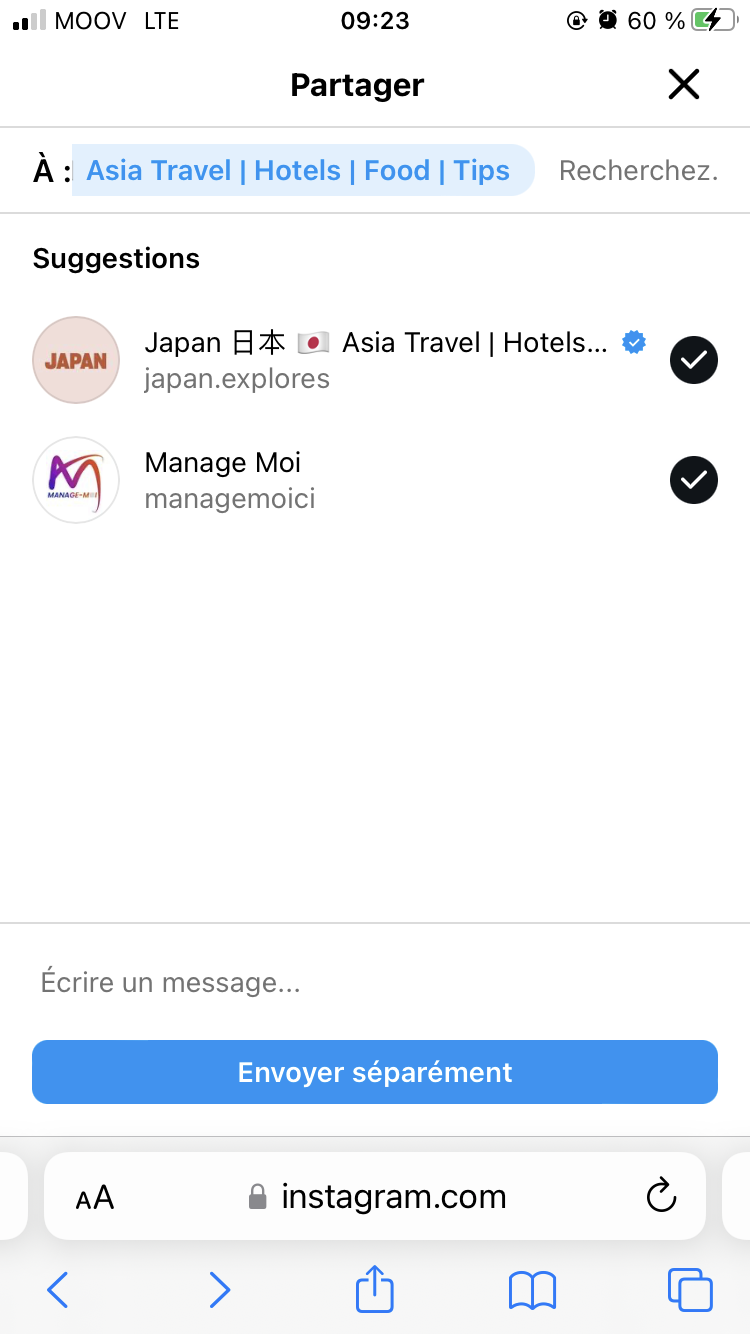Open Safari text size AA menu
The width and height of the screenshot is (750, 1334).
[95, 1197]
